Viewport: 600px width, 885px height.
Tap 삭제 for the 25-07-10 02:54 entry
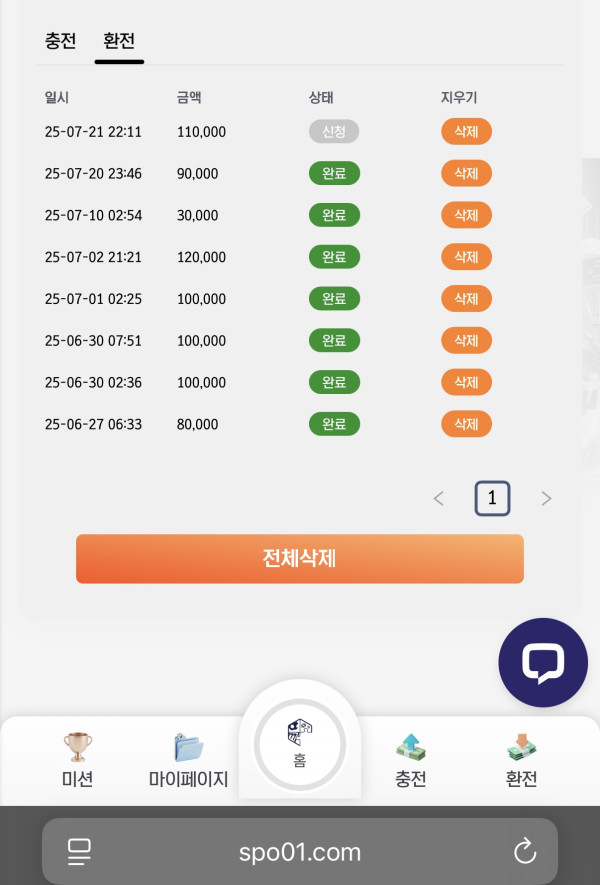[466, 215]
